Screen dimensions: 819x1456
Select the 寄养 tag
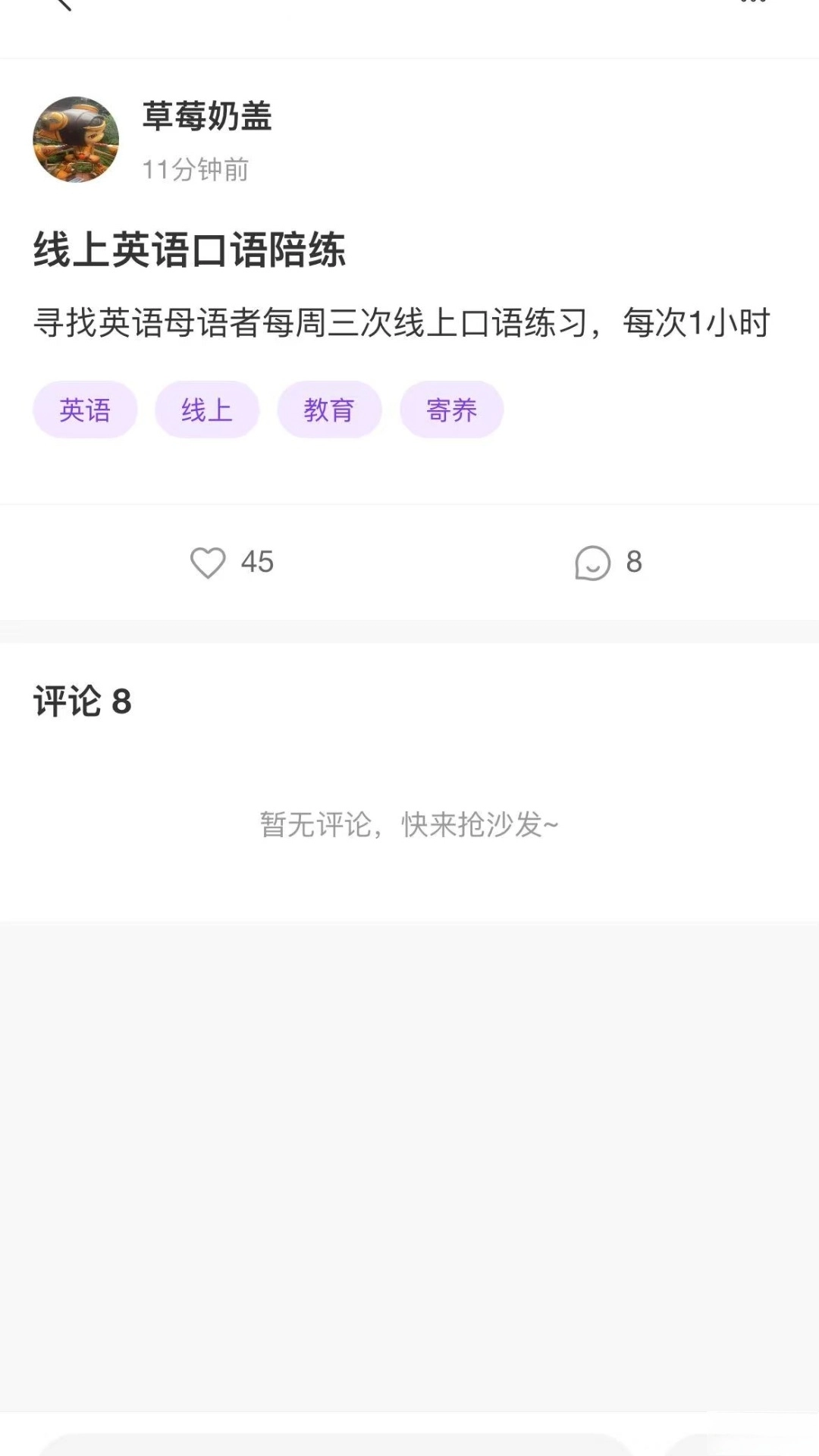452,409
